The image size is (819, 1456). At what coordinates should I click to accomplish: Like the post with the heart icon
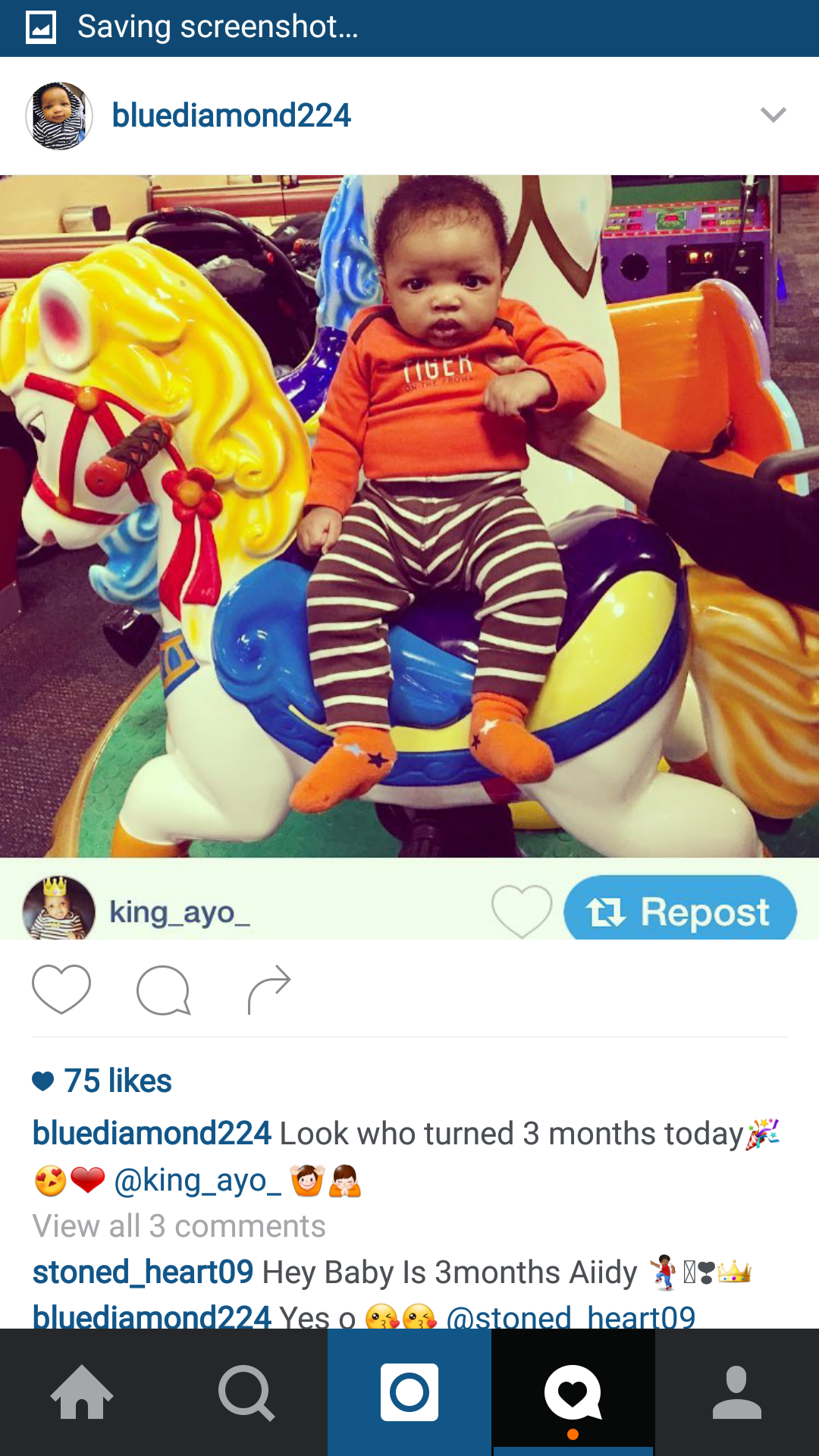[61, 989]
